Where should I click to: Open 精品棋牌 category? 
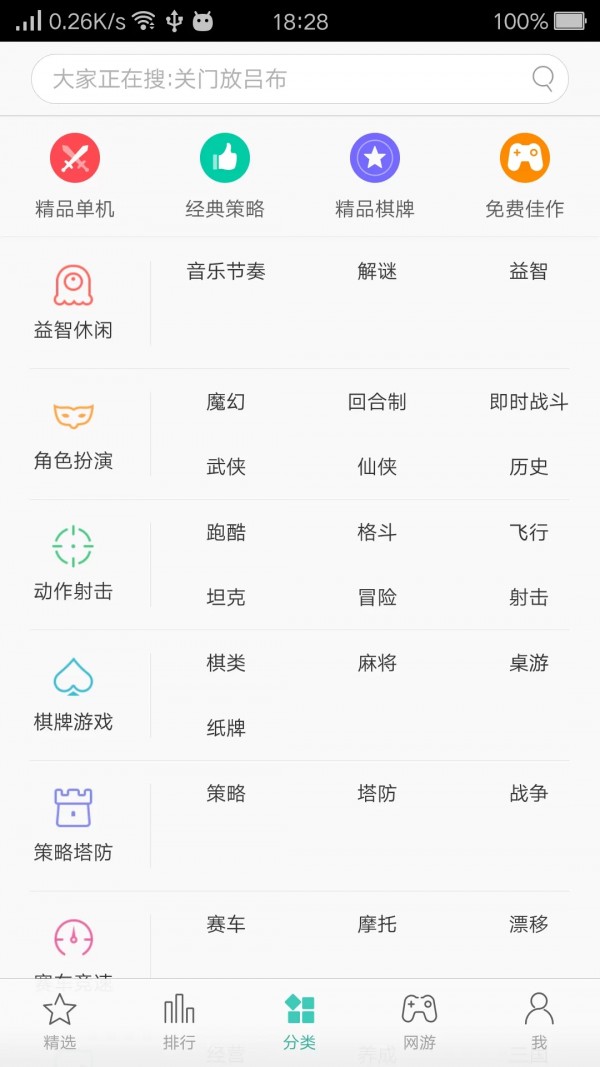(375, 176)
